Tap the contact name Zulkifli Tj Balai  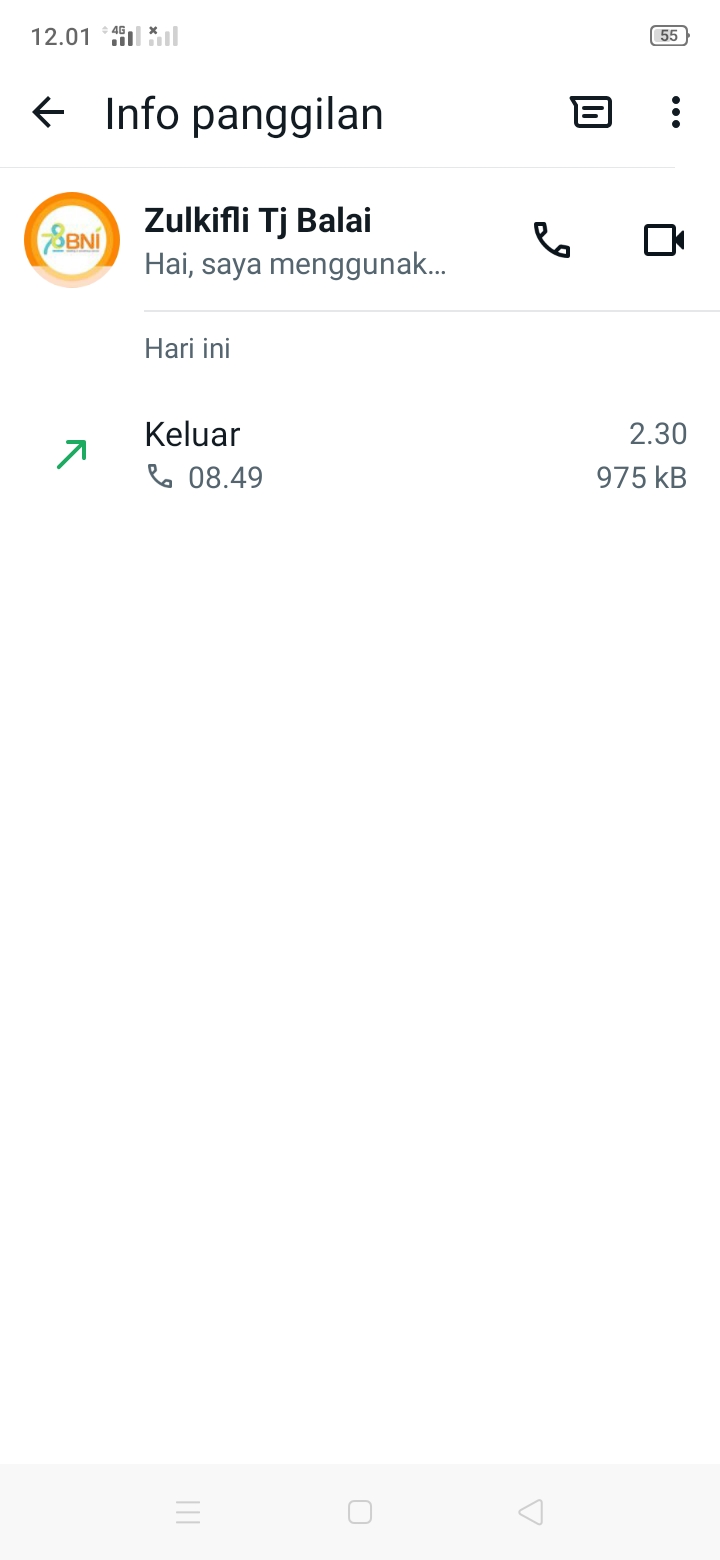coord(257,219)
